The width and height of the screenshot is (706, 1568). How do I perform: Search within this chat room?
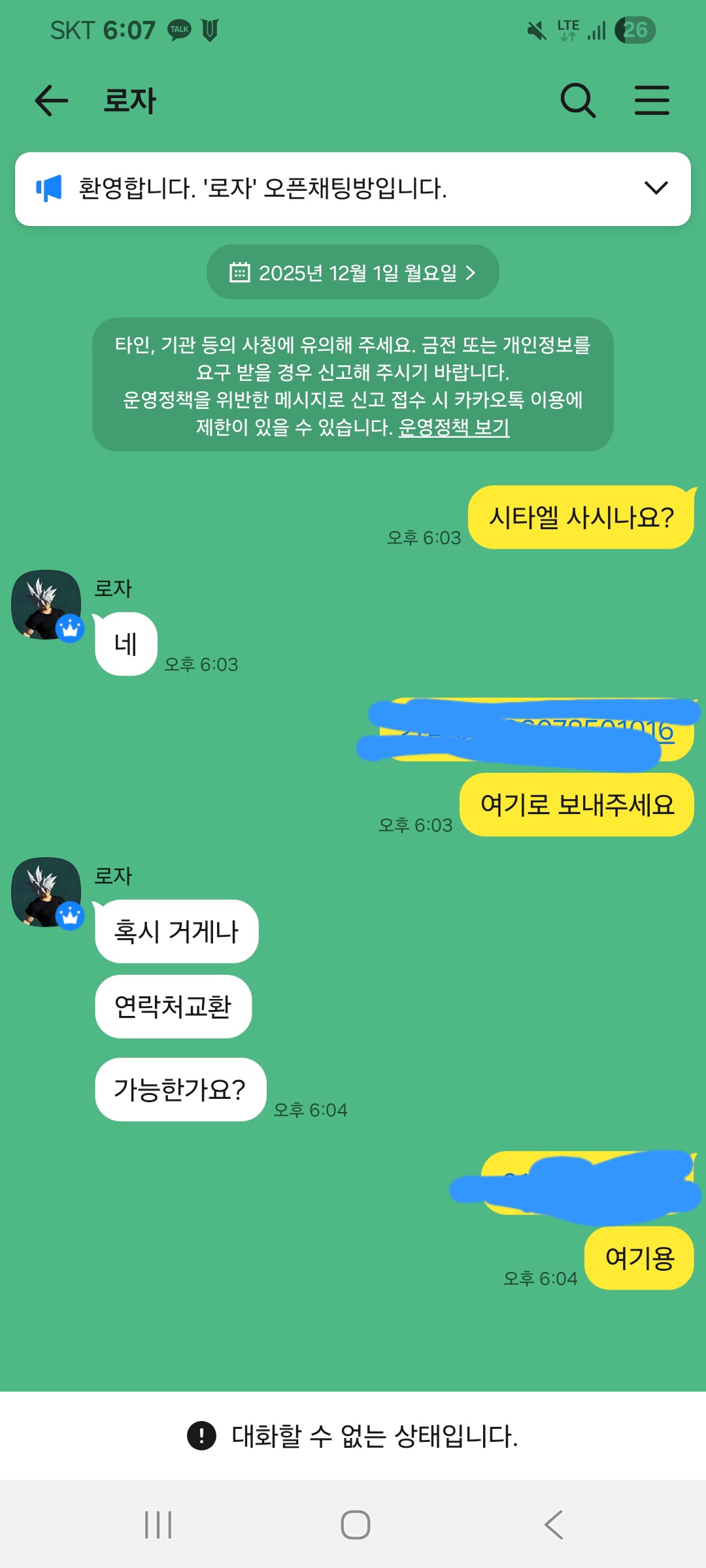click(x=578, y=101)
